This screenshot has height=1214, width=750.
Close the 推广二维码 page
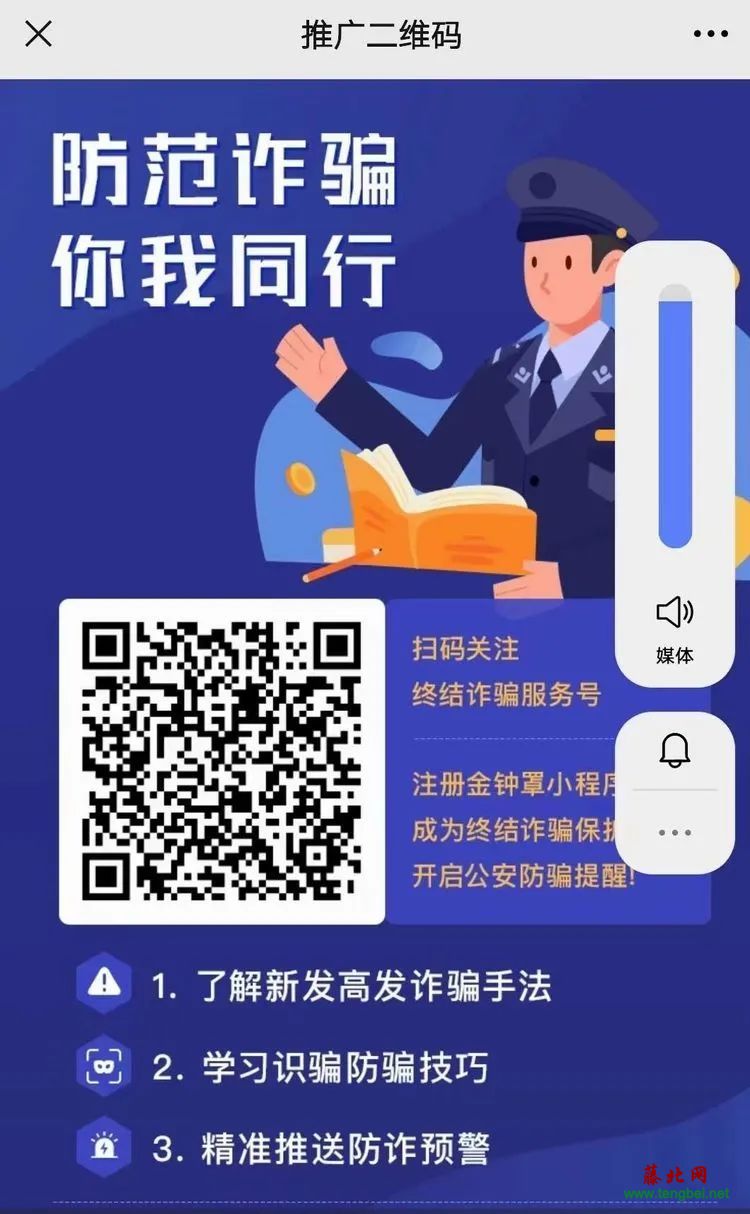[x=38, y=35]
